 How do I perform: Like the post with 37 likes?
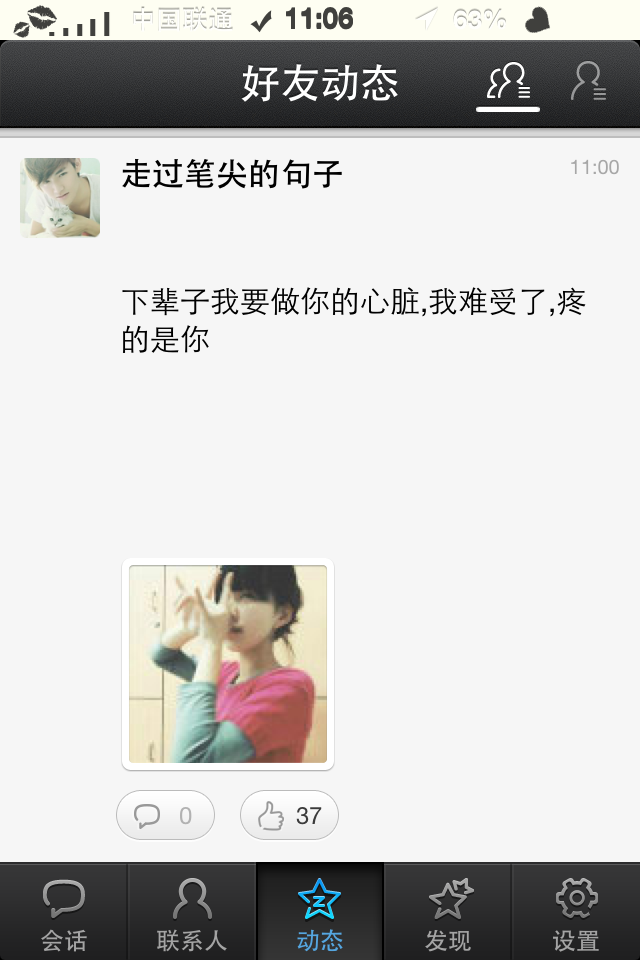289,816
